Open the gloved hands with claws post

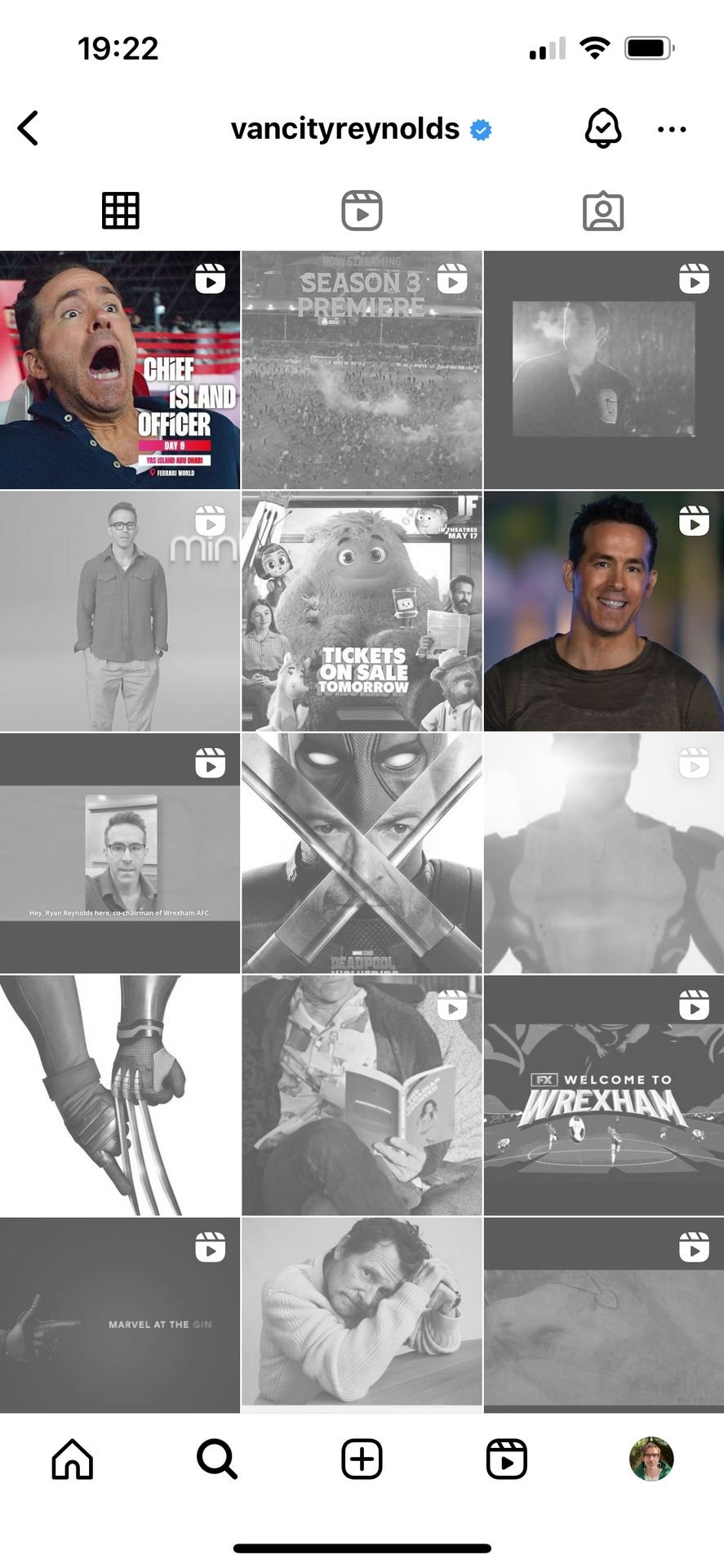(x=120, y=1094)
